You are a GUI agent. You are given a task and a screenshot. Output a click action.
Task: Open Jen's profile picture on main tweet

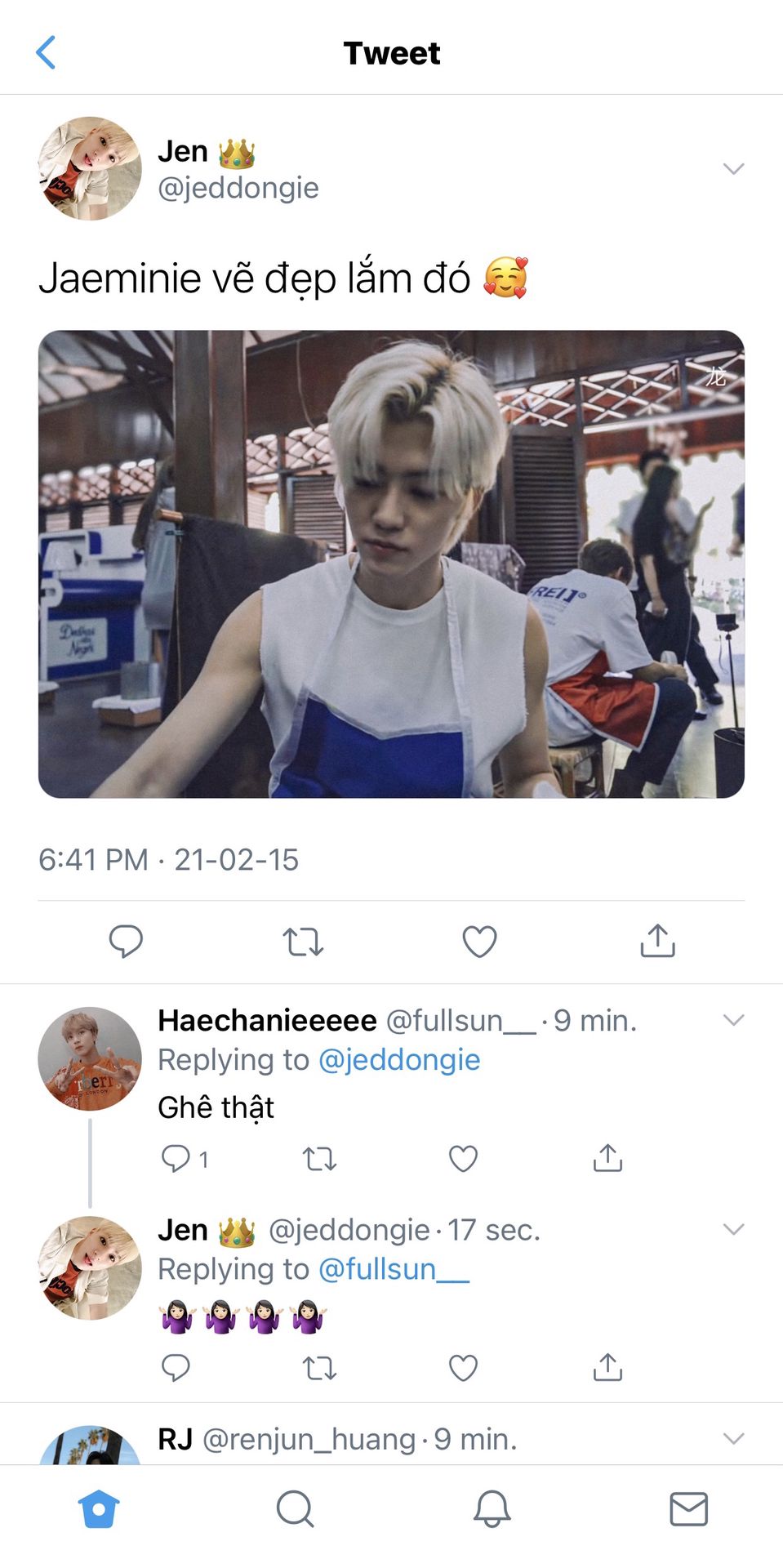(x=90, y=168)
